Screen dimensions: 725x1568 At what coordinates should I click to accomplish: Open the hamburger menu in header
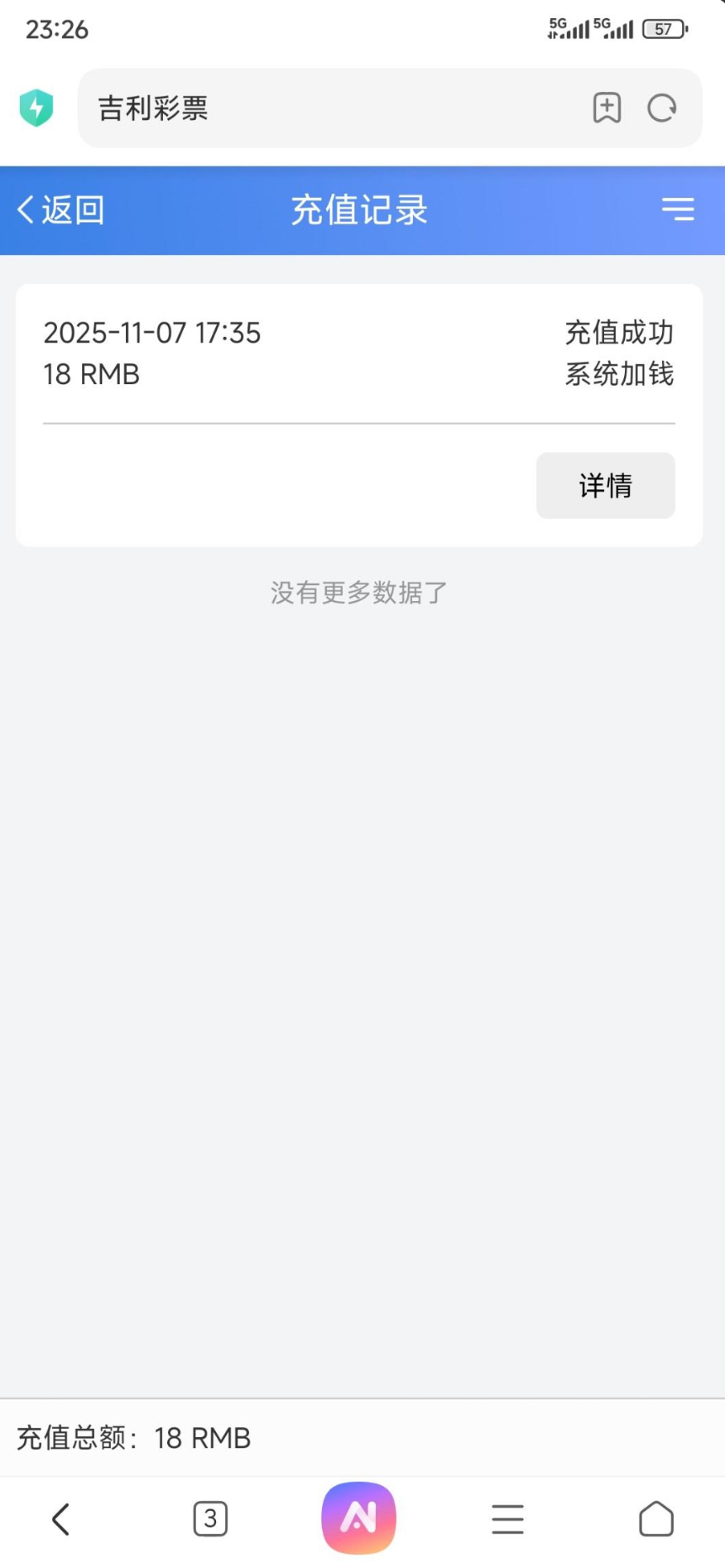(677, 209)
